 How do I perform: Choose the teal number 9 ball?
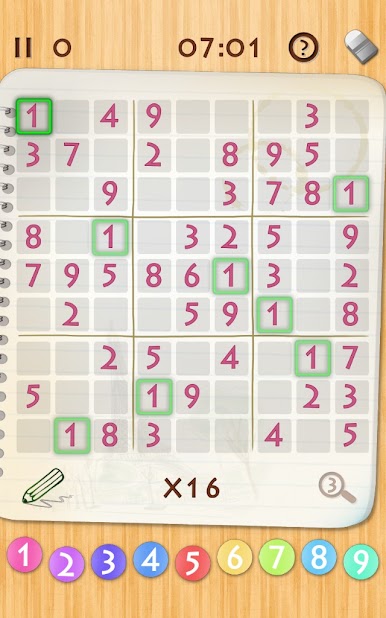click(x=361, y=562)
